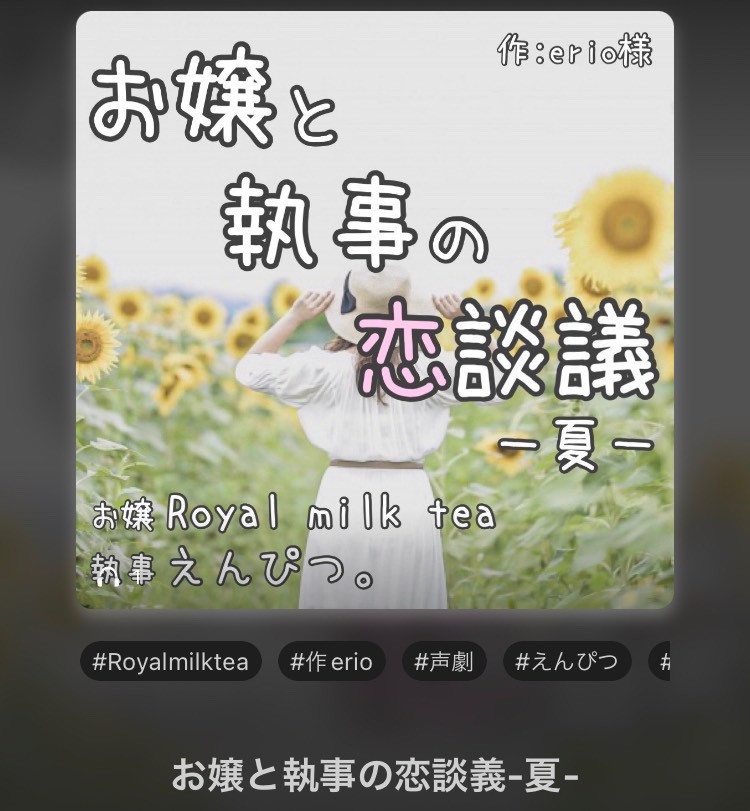
Task: Open the #作 erio hashtag chip
Action: click(x=331, y=662)
